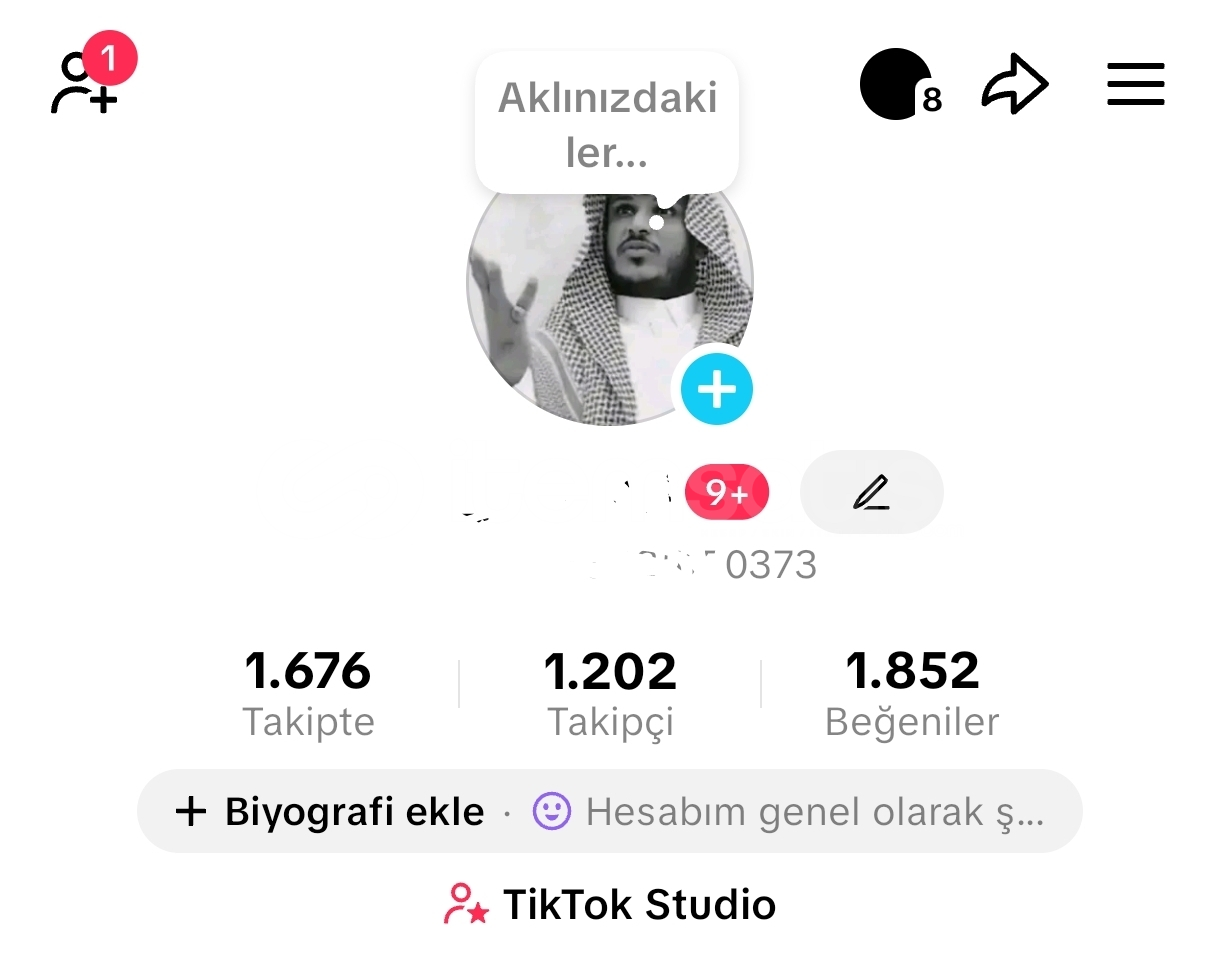Tap the blue plus on avatar
The image size is (1220, 979).
717,389
